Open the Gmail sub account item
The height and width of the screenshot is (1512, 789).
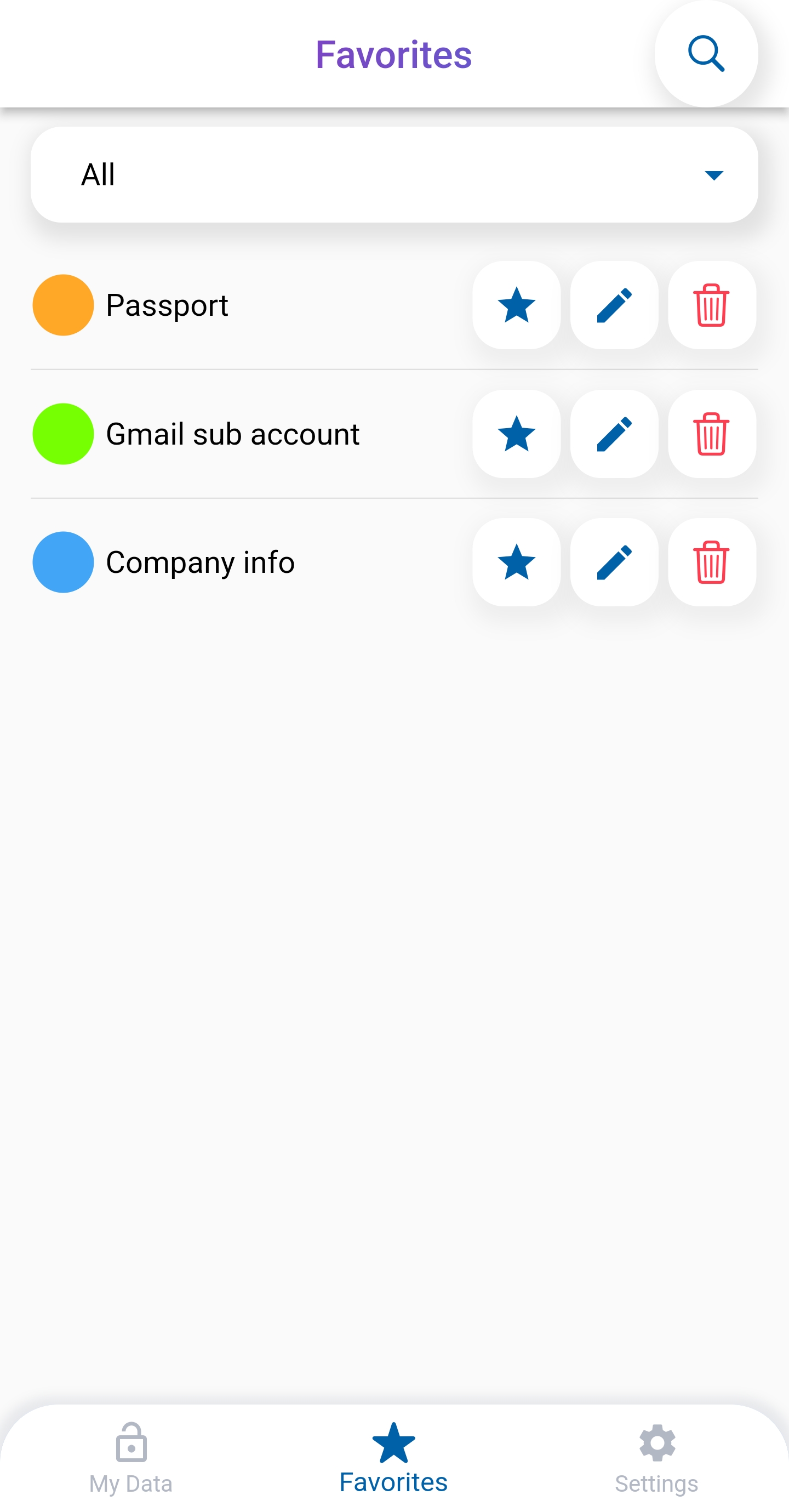pyautogui.click(x=232, y=434)
